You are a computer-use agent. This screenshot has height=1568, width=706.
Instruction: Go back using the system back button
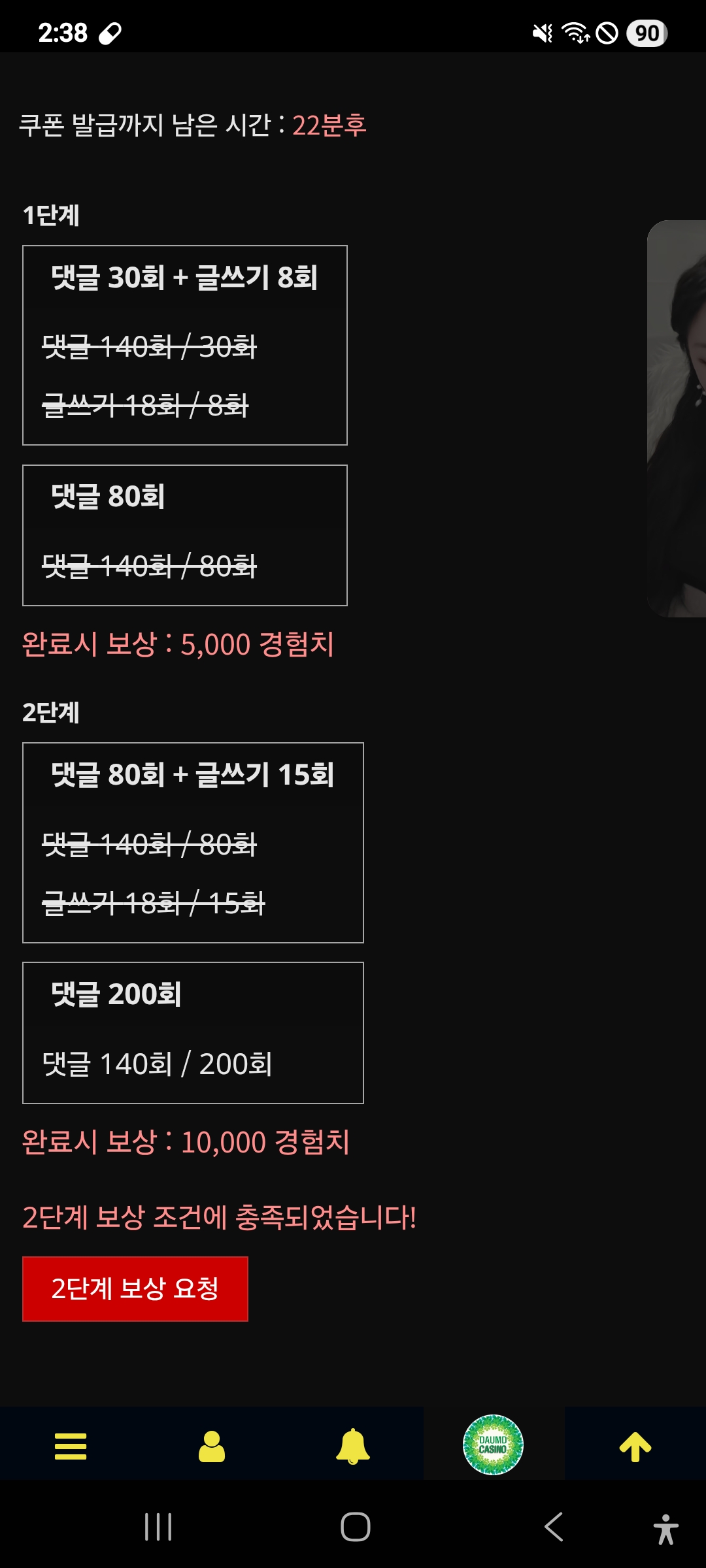click(554, 1527)
